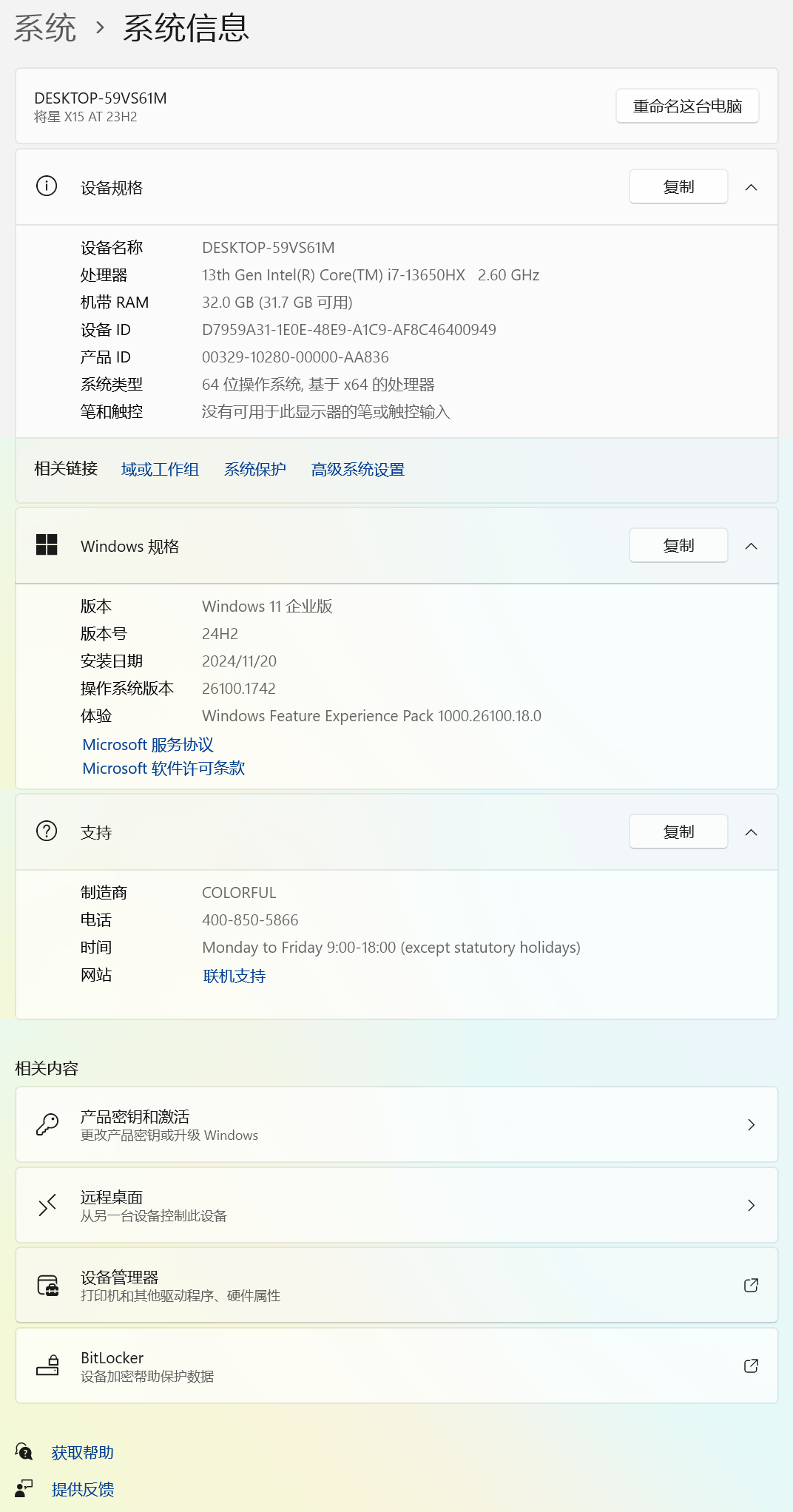The image size is (793, 1512).
Task: Open BitLocker 设备加密
Action: pyautogui.click(x=396, y=1366)
